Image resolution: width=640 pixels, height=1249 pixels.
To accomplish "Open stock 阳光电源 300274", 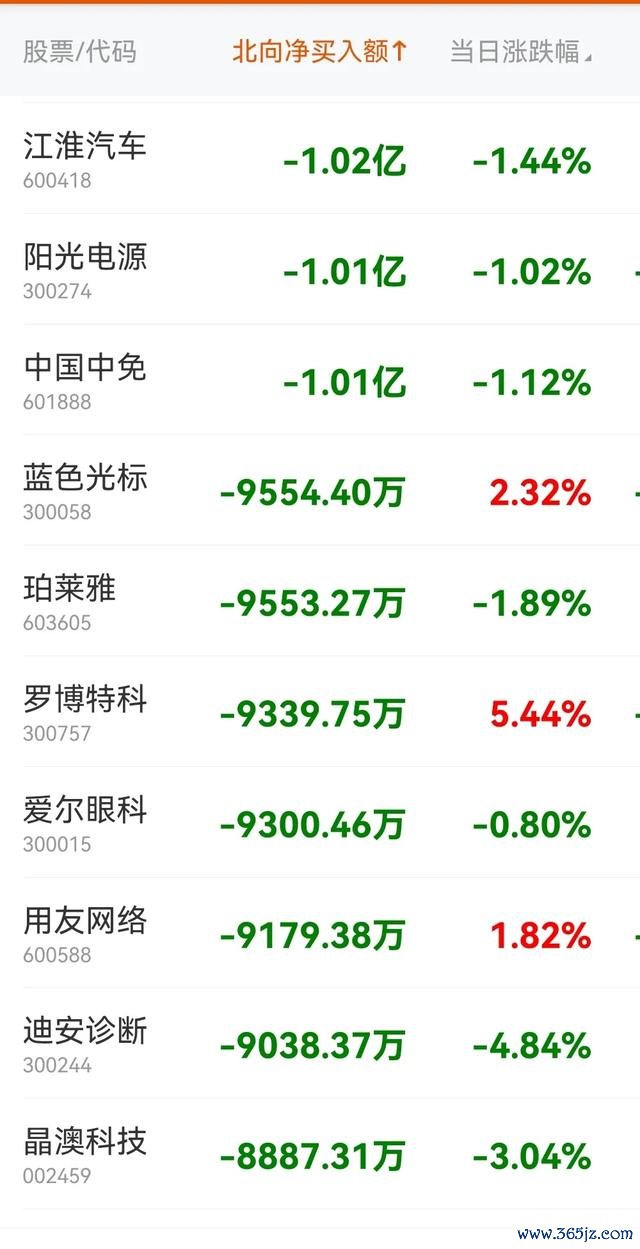I will coord(320,270).
